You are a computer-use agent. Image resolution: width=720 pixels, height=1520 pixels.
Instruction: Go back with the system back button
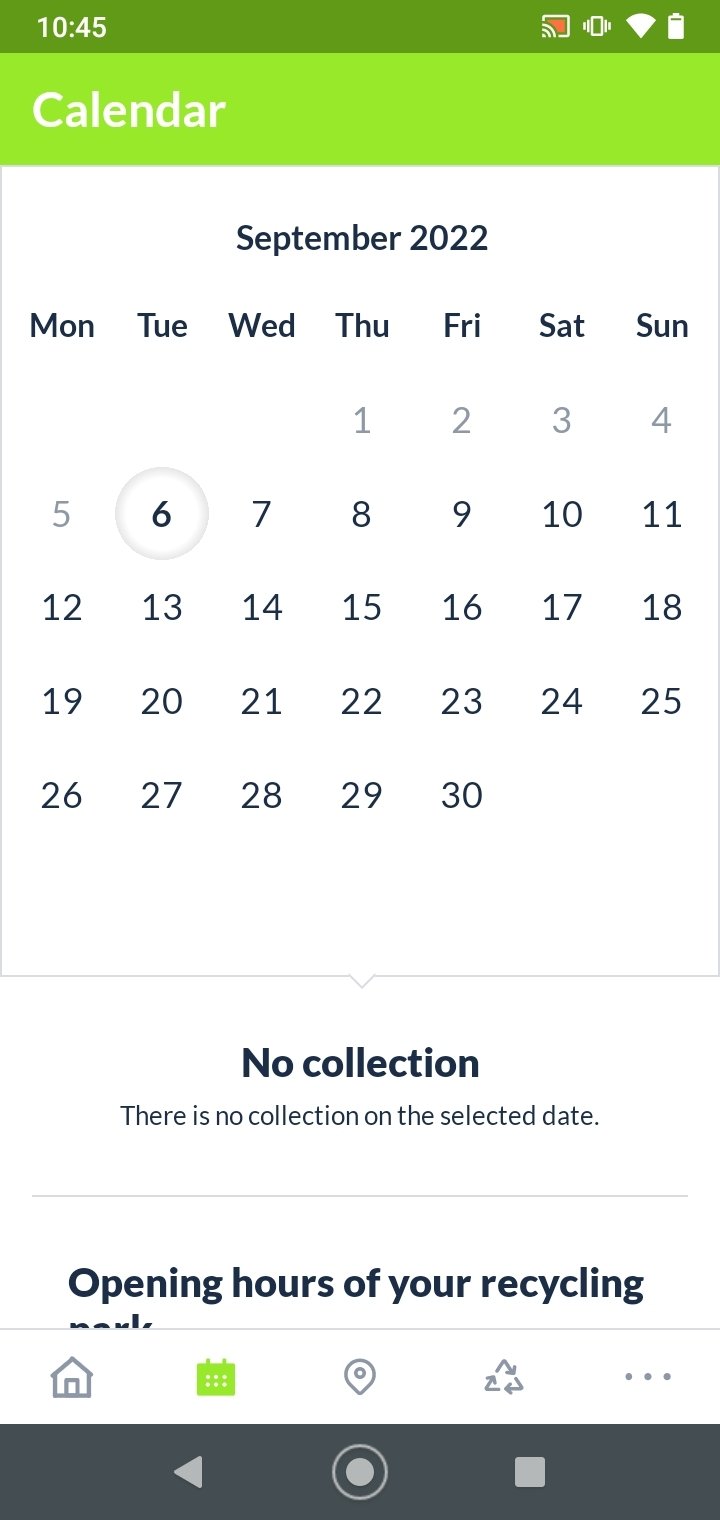[188, 1472]
